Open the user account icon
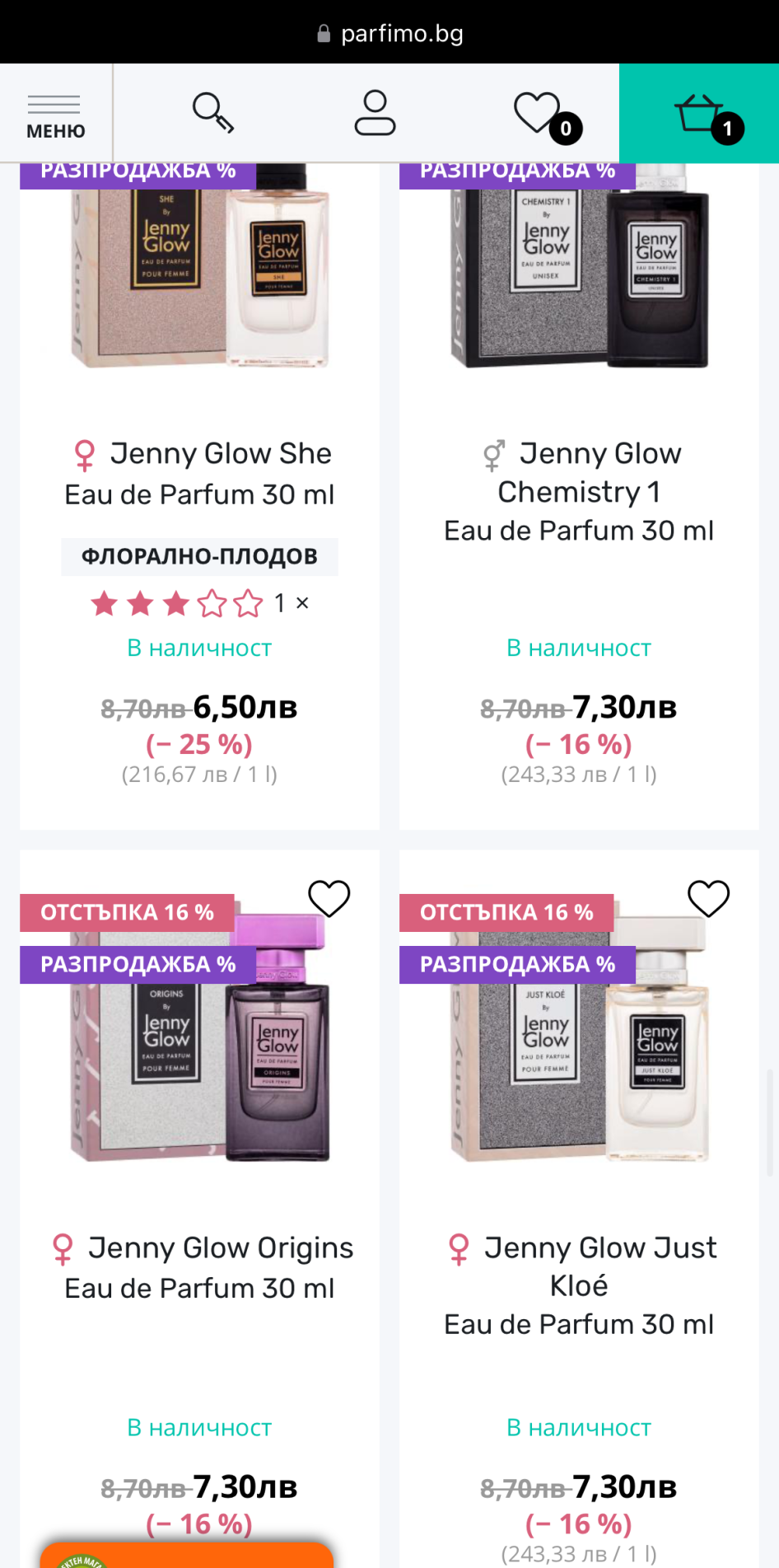The height and width of the screenshot is (1568, 779). pyautogui.click(x=375, y=113)
